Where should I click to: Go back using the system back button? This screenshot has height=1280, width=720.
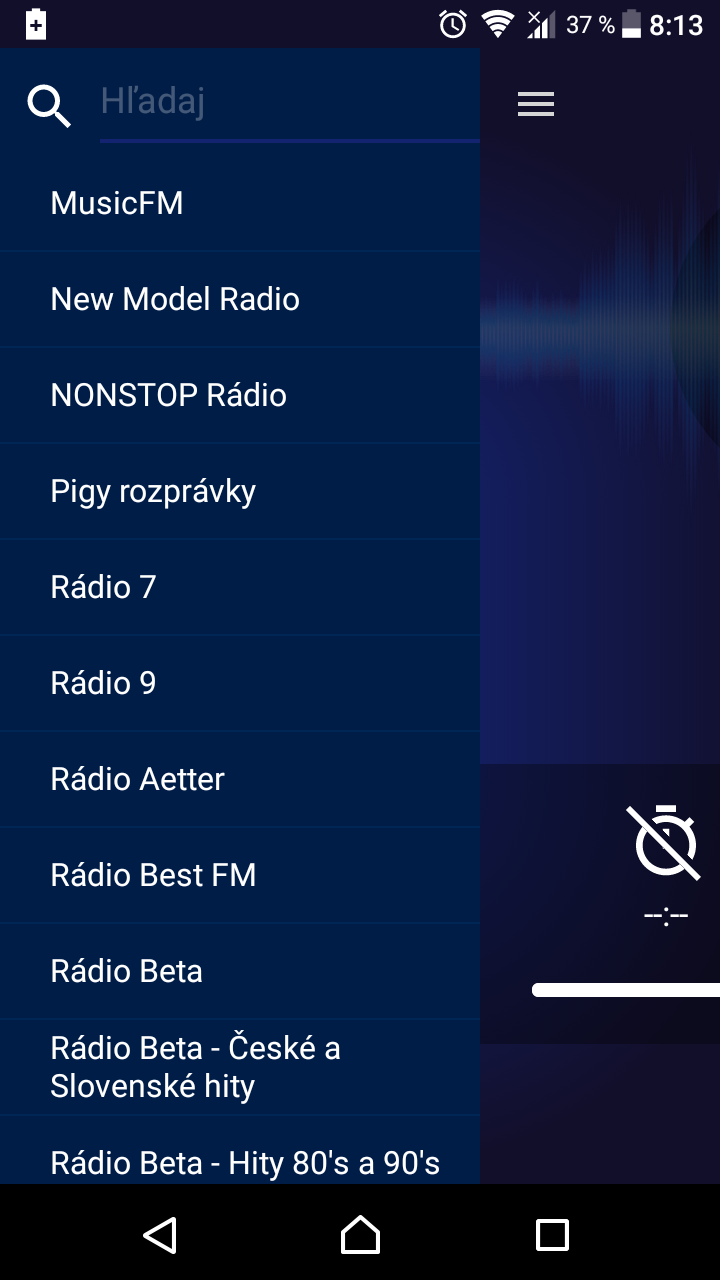pyautogui.click(x=160, y=1234)
